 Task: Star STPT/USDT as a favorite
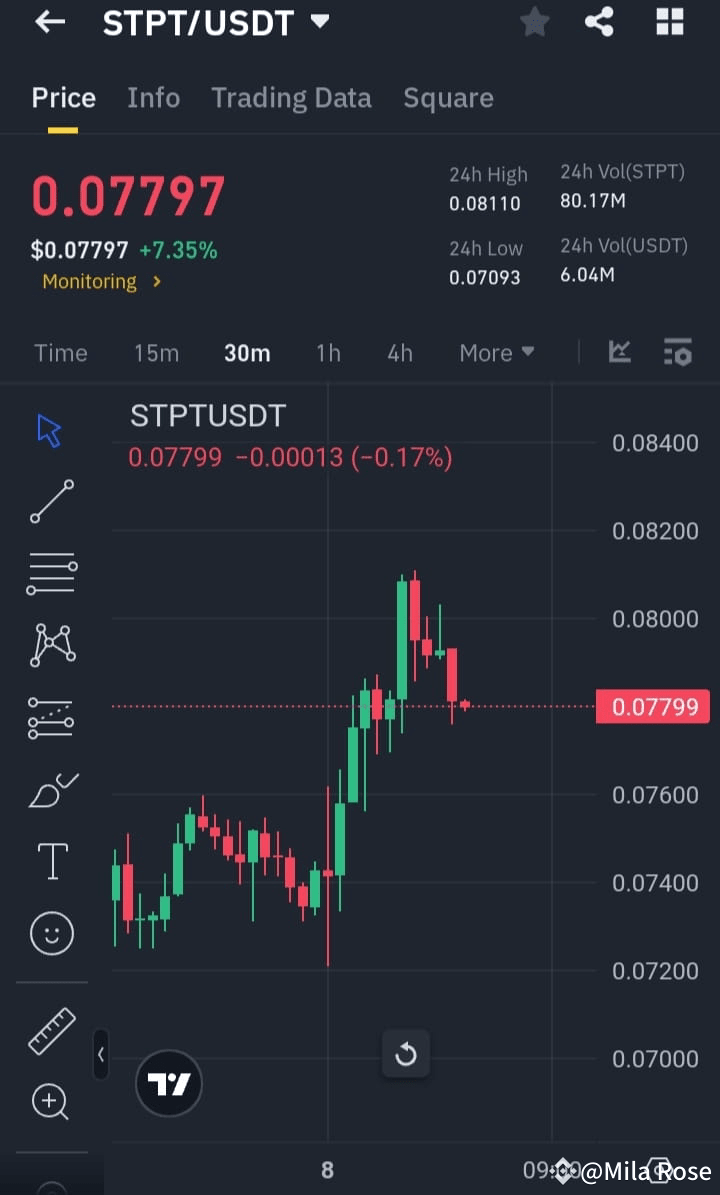pyautogui.click(x=534, y=22)
